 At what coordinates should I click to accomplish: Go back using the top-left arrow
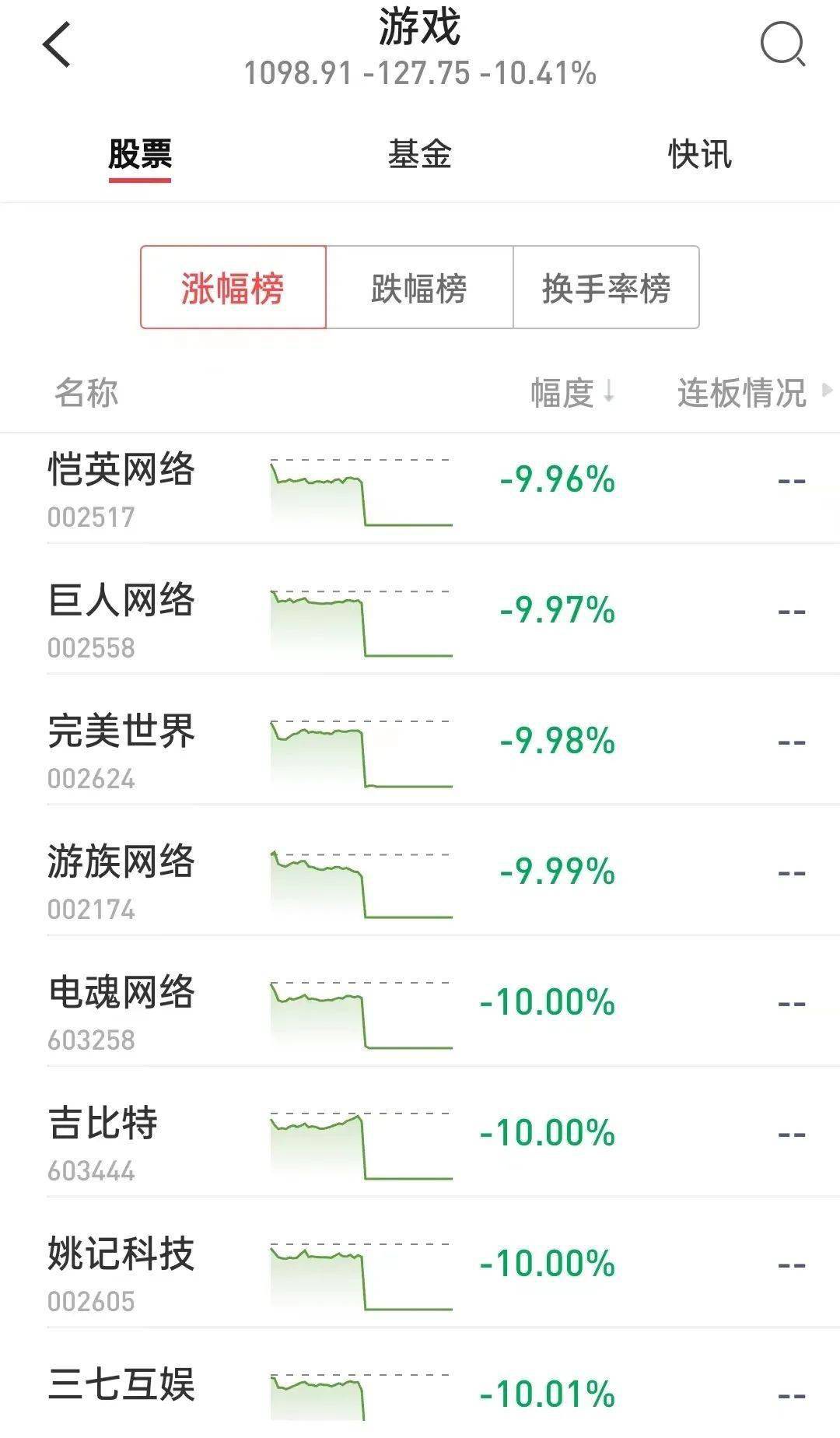point(57,44)
